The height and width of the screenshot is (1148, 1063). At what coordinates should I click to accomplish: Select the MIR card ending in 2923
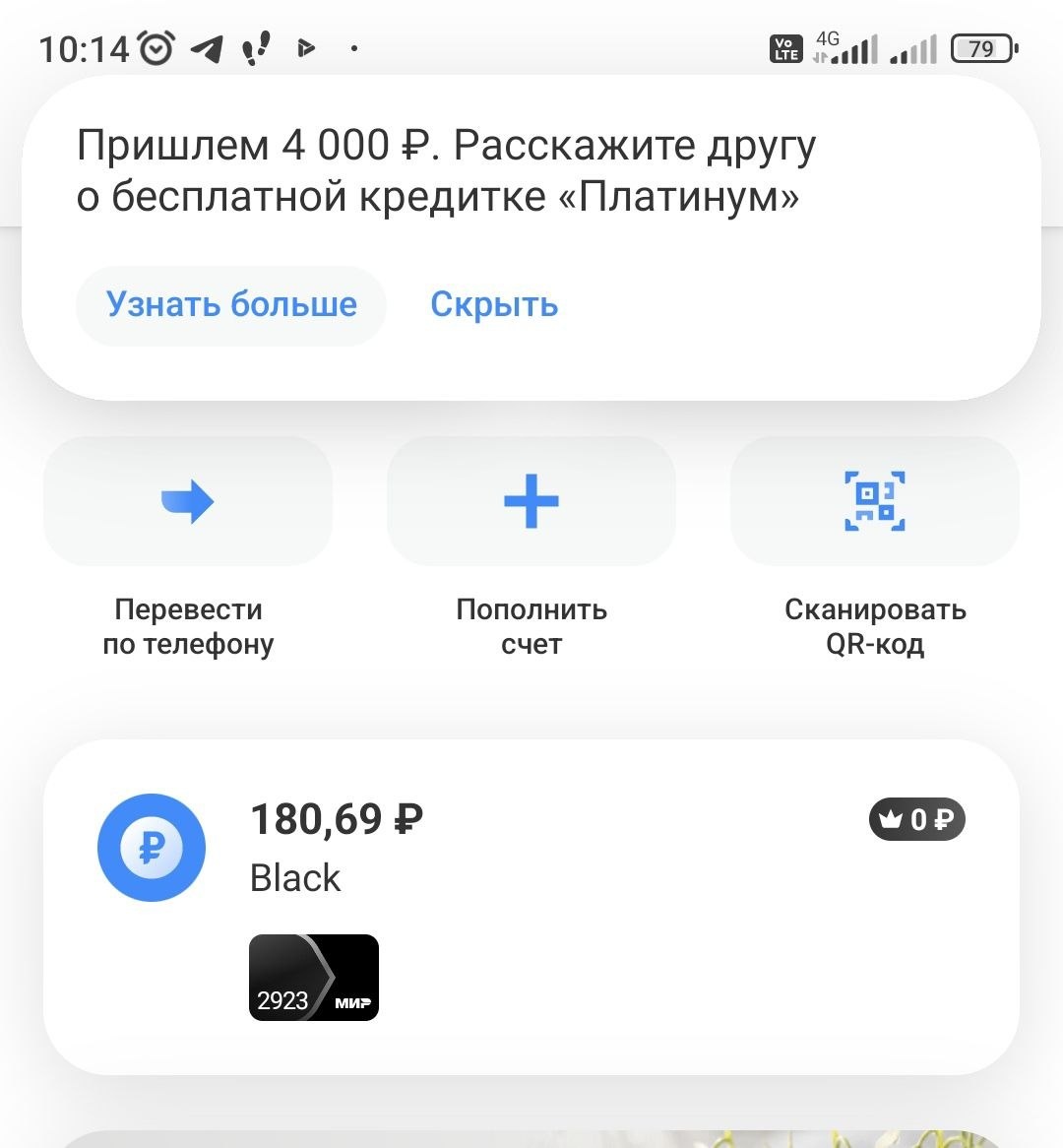pos(313,977)
